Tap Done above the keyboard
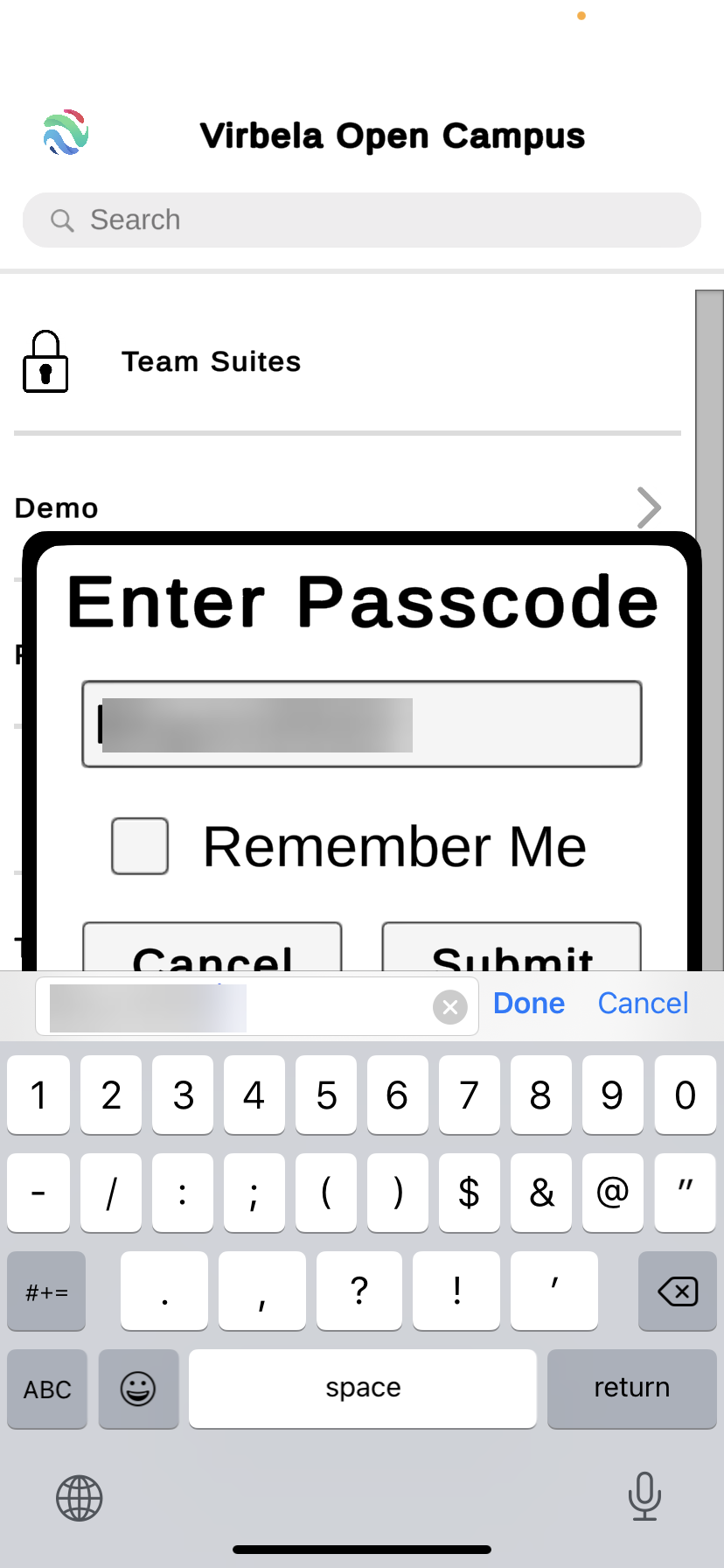Viewport: 724px width, 1568px height. 529,1004
